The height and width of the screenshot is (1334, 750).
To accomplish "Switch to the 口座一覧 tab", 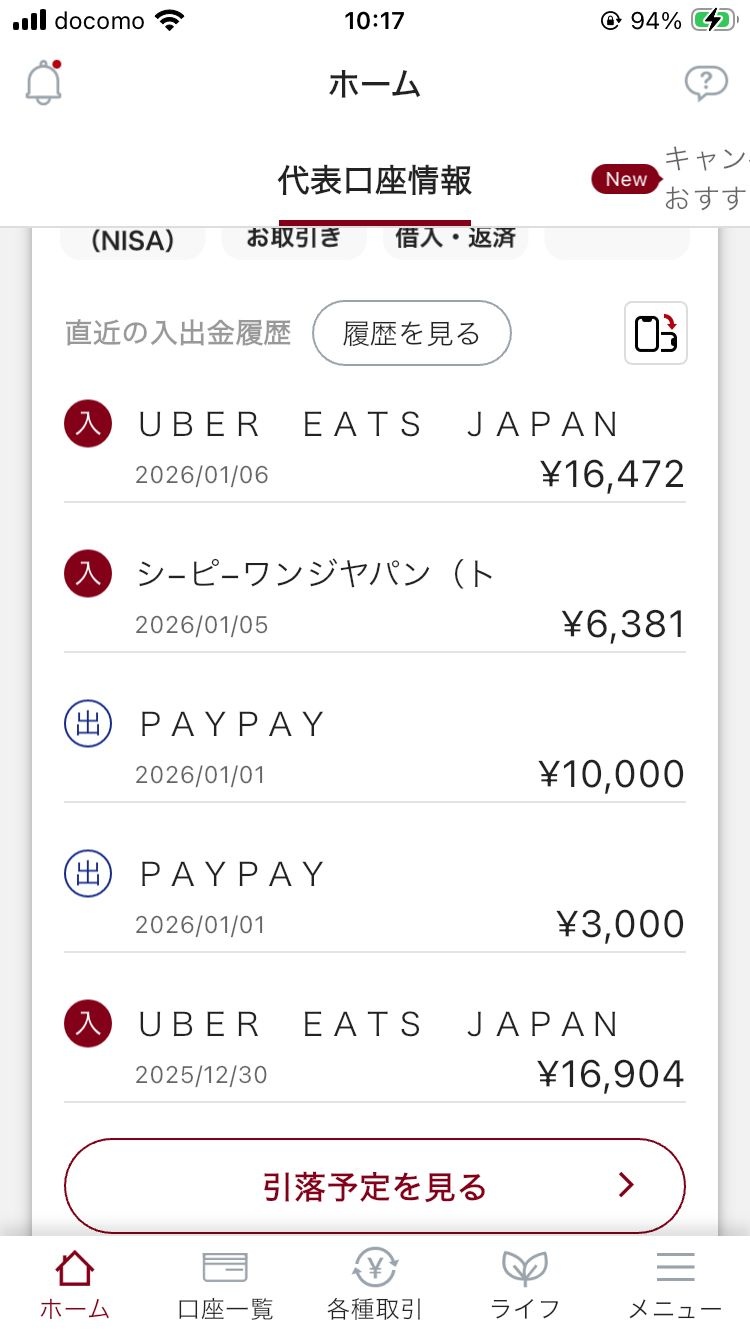I will (225, 1285).
